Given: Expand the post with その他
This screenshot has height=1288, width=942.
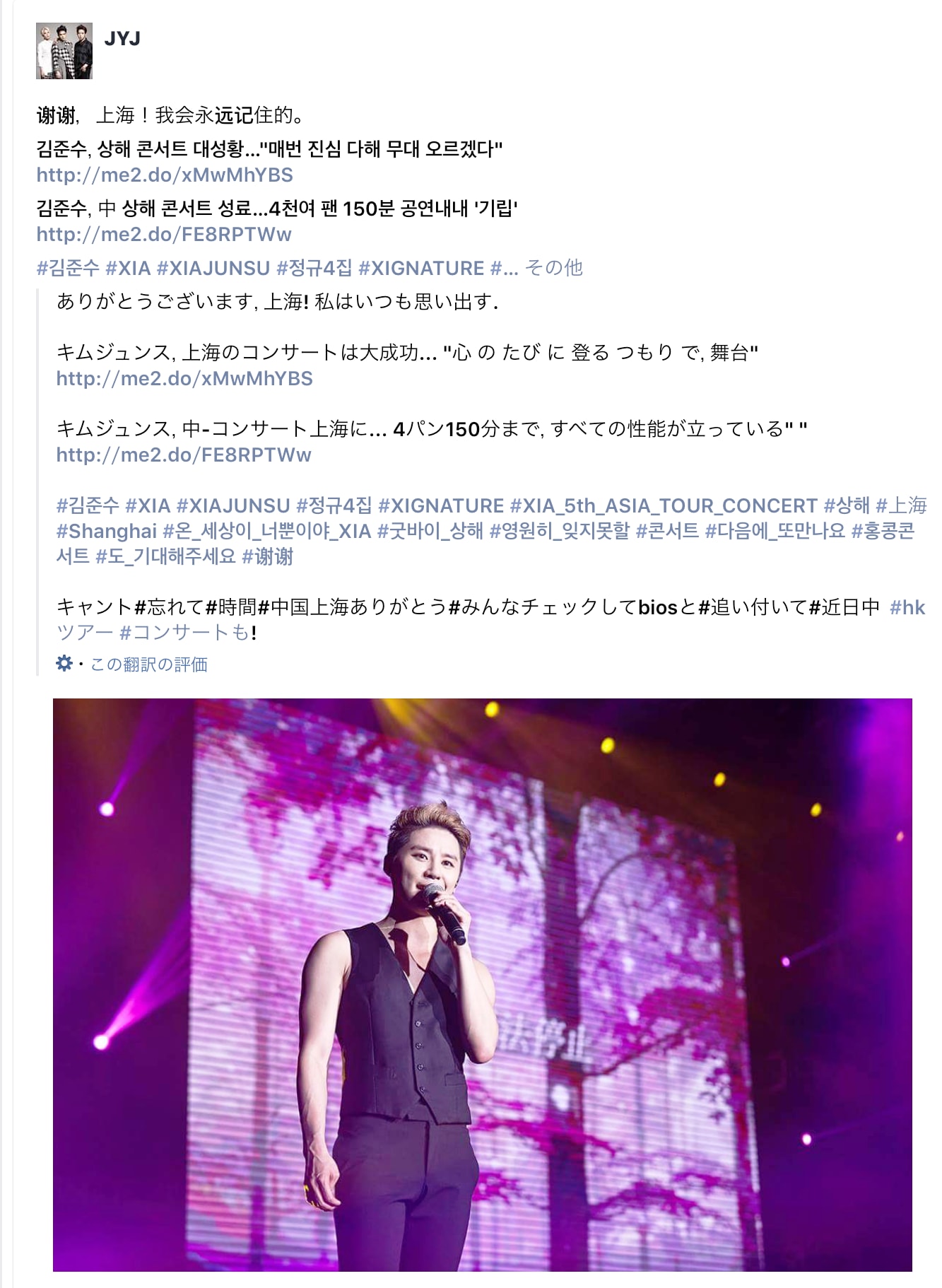Looking at the screenshot, I should tap(553, 268).
